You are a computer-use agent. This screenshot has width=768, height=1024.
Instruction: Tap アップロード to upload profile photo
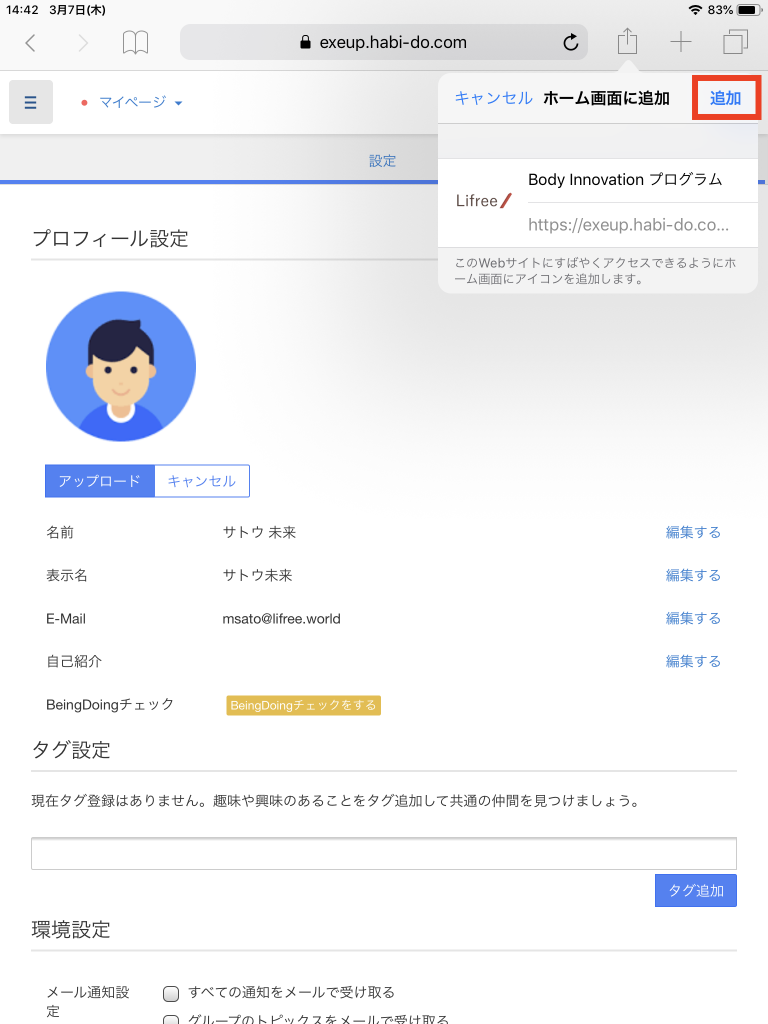click(100, 481)
